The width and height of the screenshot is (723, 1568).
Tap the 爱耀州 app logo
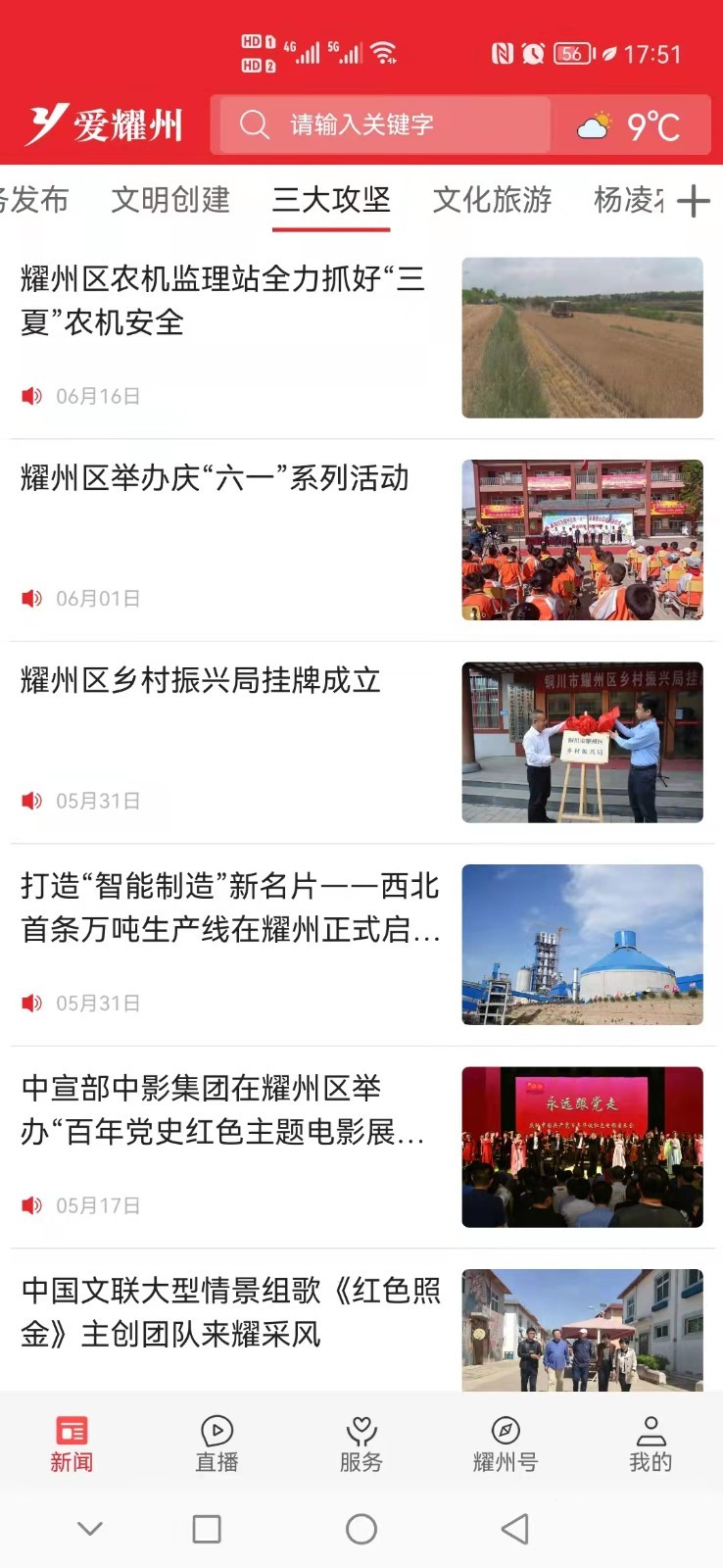click(x=103, y=124)
